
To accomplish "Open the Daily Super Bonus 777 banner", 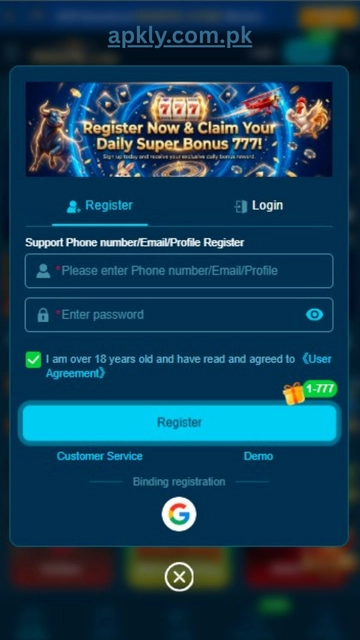I will tap(179, 129).
